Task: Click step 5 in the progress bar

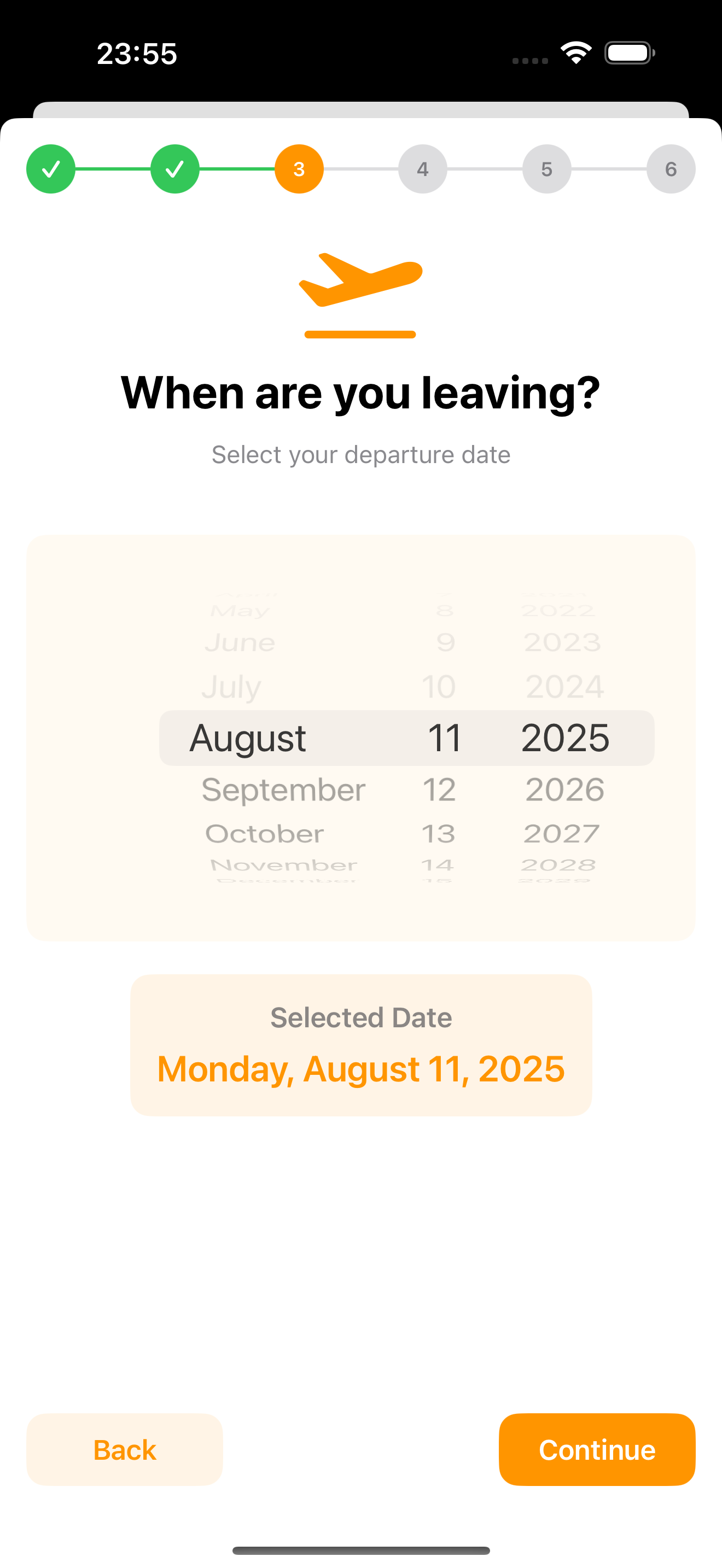Action: point(546,169)
